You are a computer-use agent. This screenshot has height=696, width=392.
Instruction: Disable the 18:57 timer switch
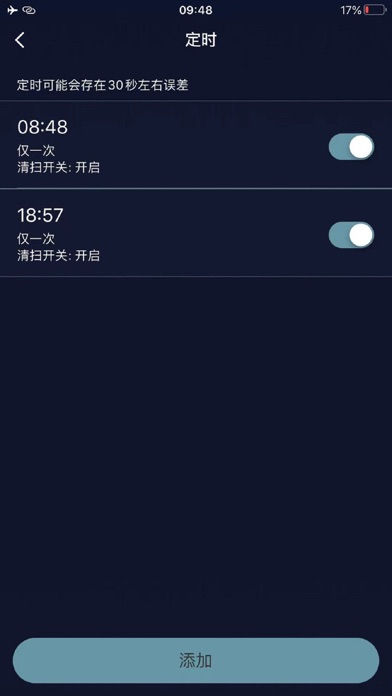[351, 235]
